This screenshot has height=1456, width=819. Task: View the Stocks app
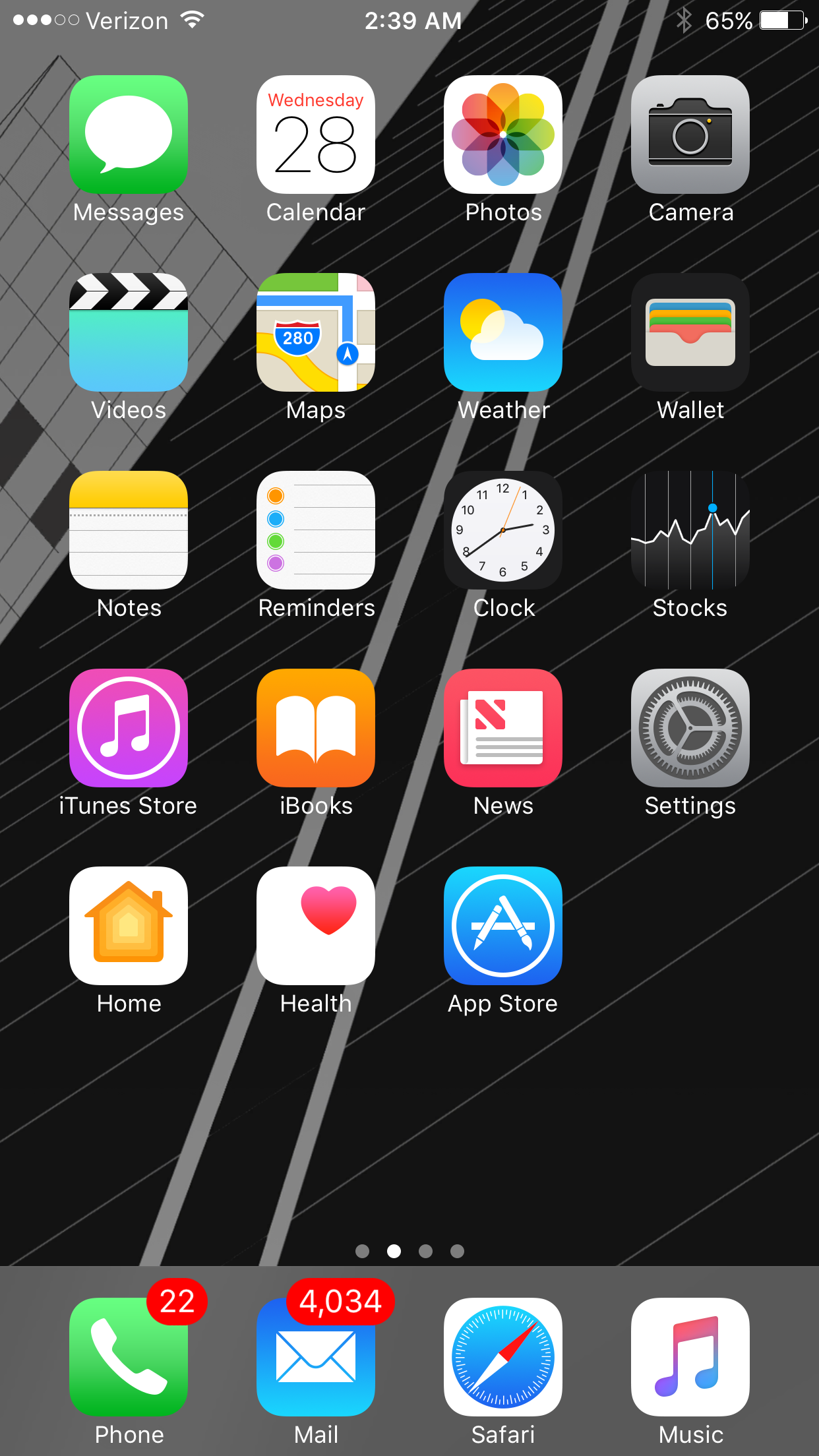coord(690,530)
